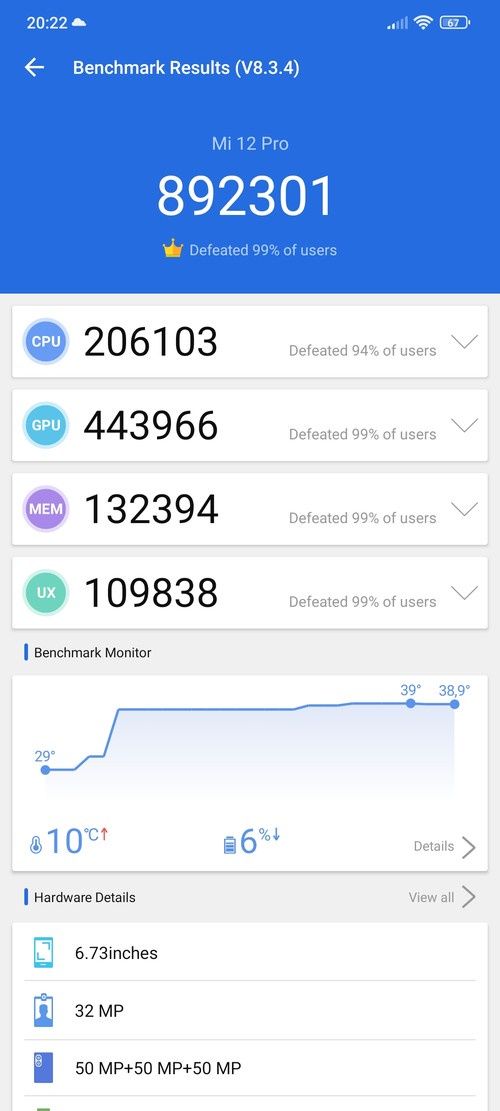Expand the GPU score breakdown
Image resolution: width=500 pixels, height=1111 pixels.
(465, 425)
